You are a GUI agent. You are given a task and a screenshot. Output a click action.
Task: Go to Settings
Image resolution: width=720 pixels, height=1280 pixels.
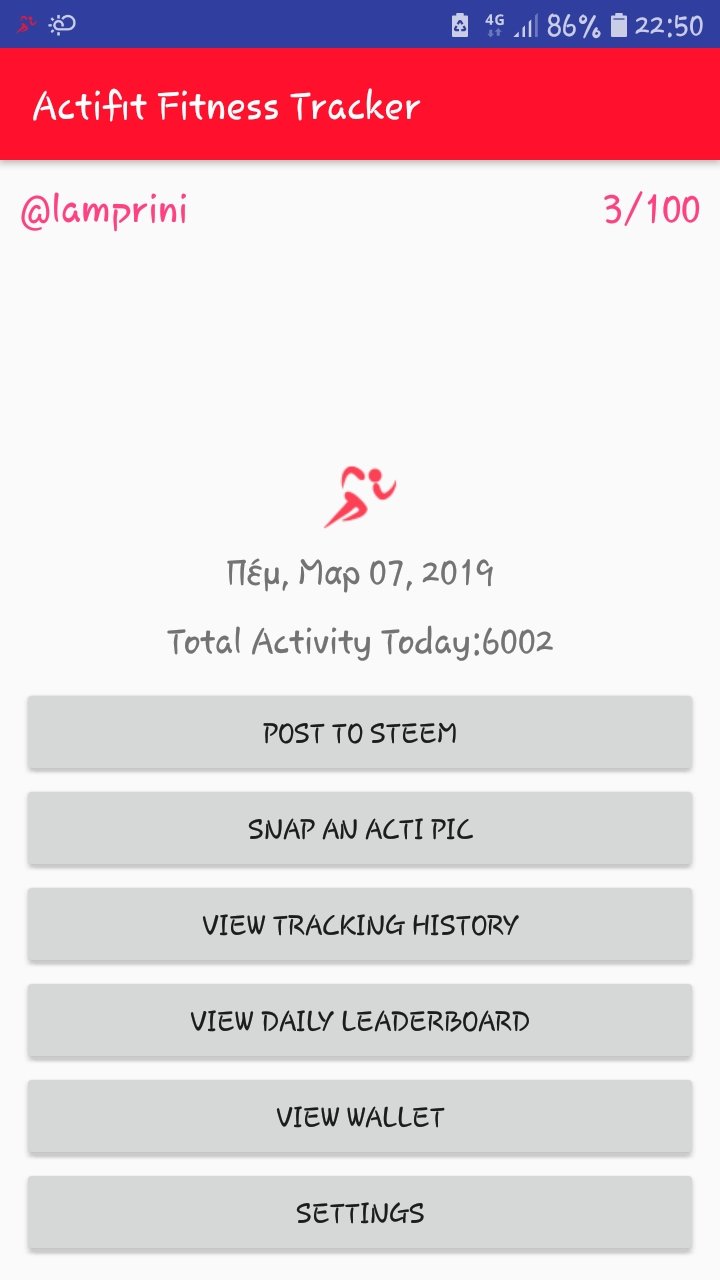coord(360,1213)
